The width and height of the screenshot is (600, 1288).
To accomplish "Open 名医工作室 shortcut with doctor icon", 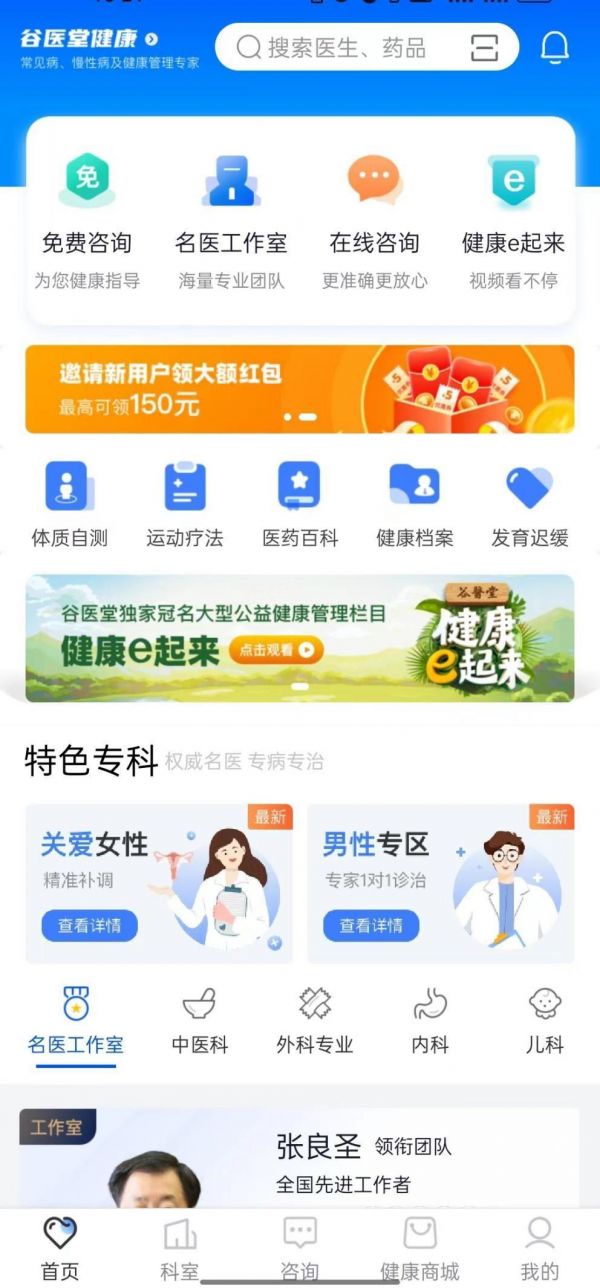I will pos(231,221).
